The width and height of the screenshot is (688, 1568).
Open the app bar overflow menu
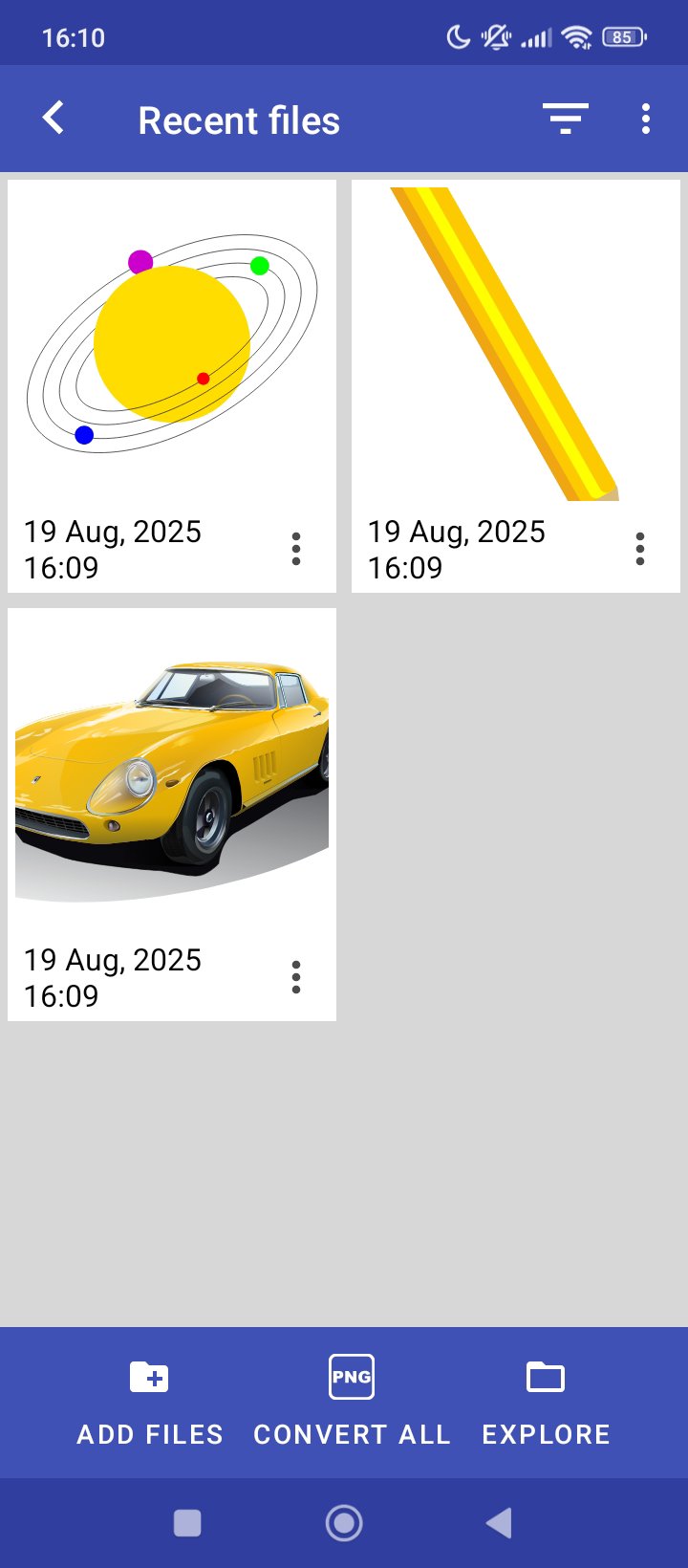(x=646, y=119)
